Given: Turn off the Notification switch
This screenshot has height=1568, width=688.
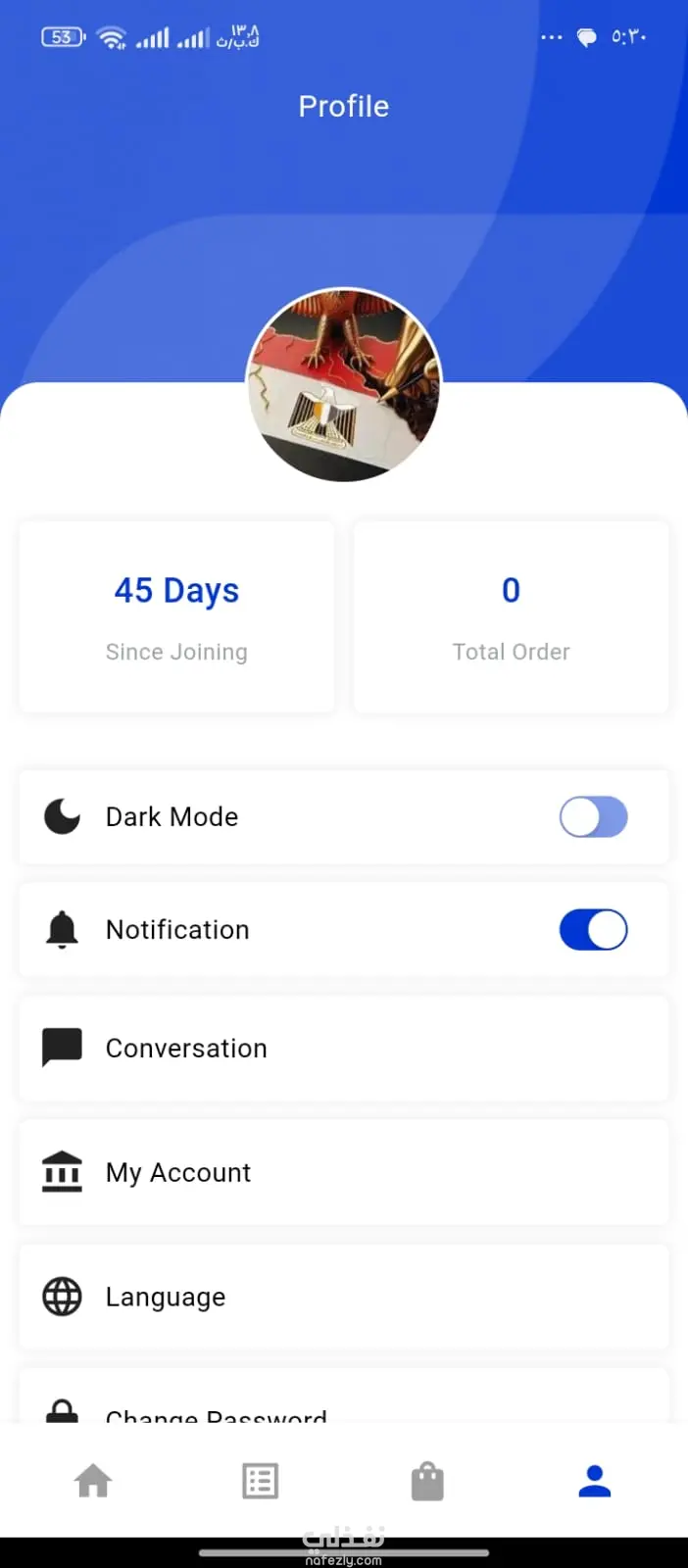Looking at the screenshot, I should pos(593,929).
